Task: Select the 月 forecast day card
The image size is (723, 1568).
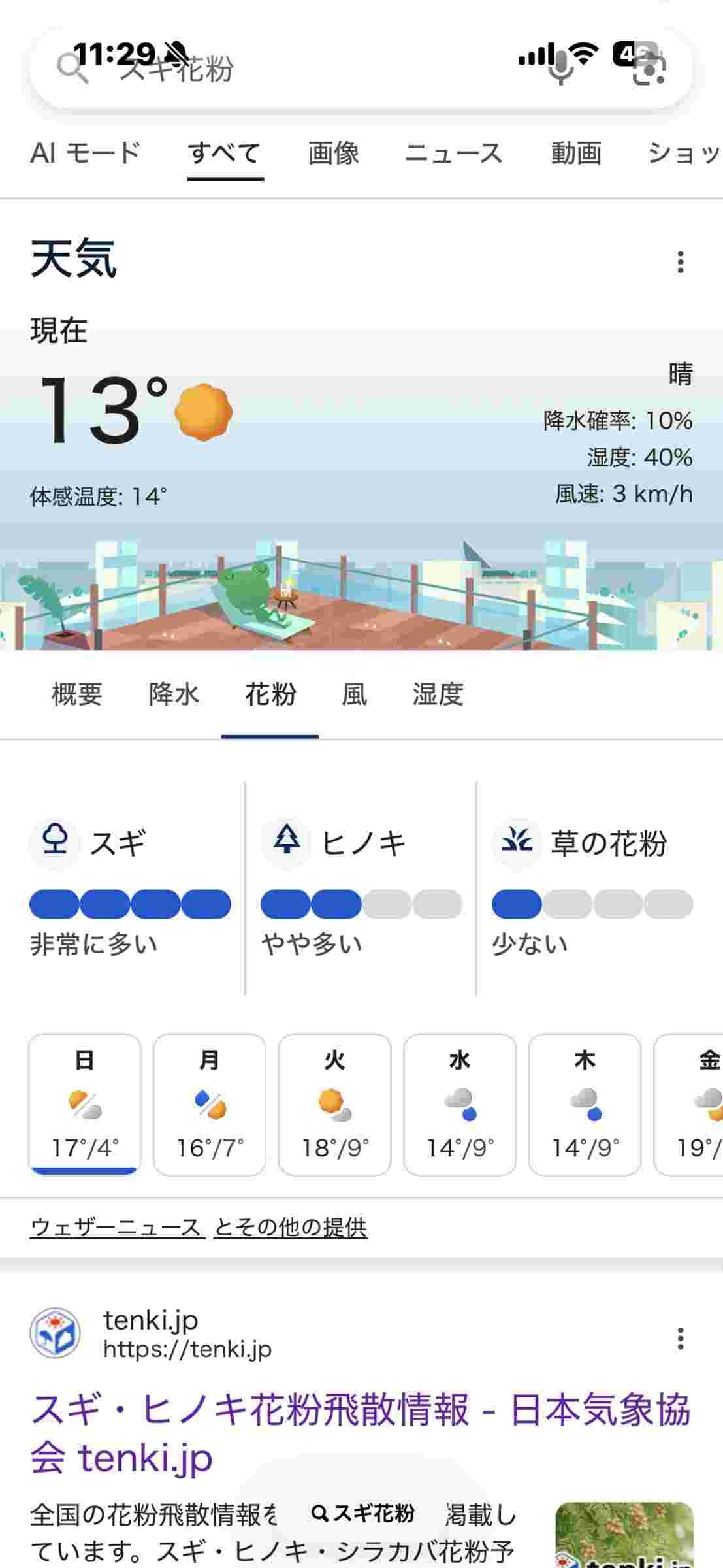Action: pyautogui.click(x=210, y=1104)
